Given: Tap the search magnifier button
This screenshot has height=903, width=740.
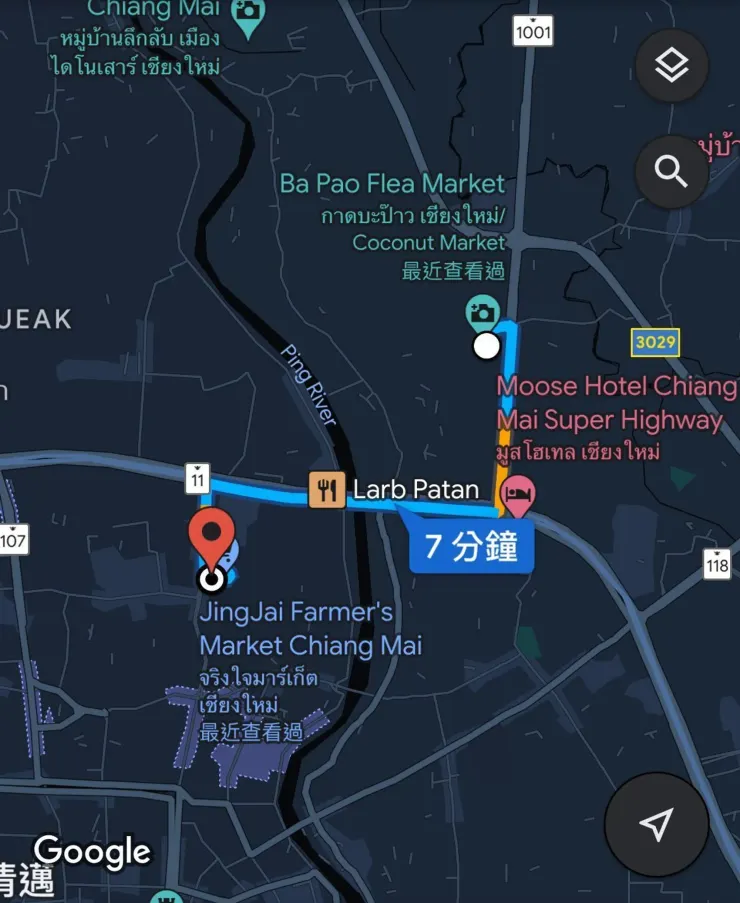Looking at the screenshot, I should (672, 172).
